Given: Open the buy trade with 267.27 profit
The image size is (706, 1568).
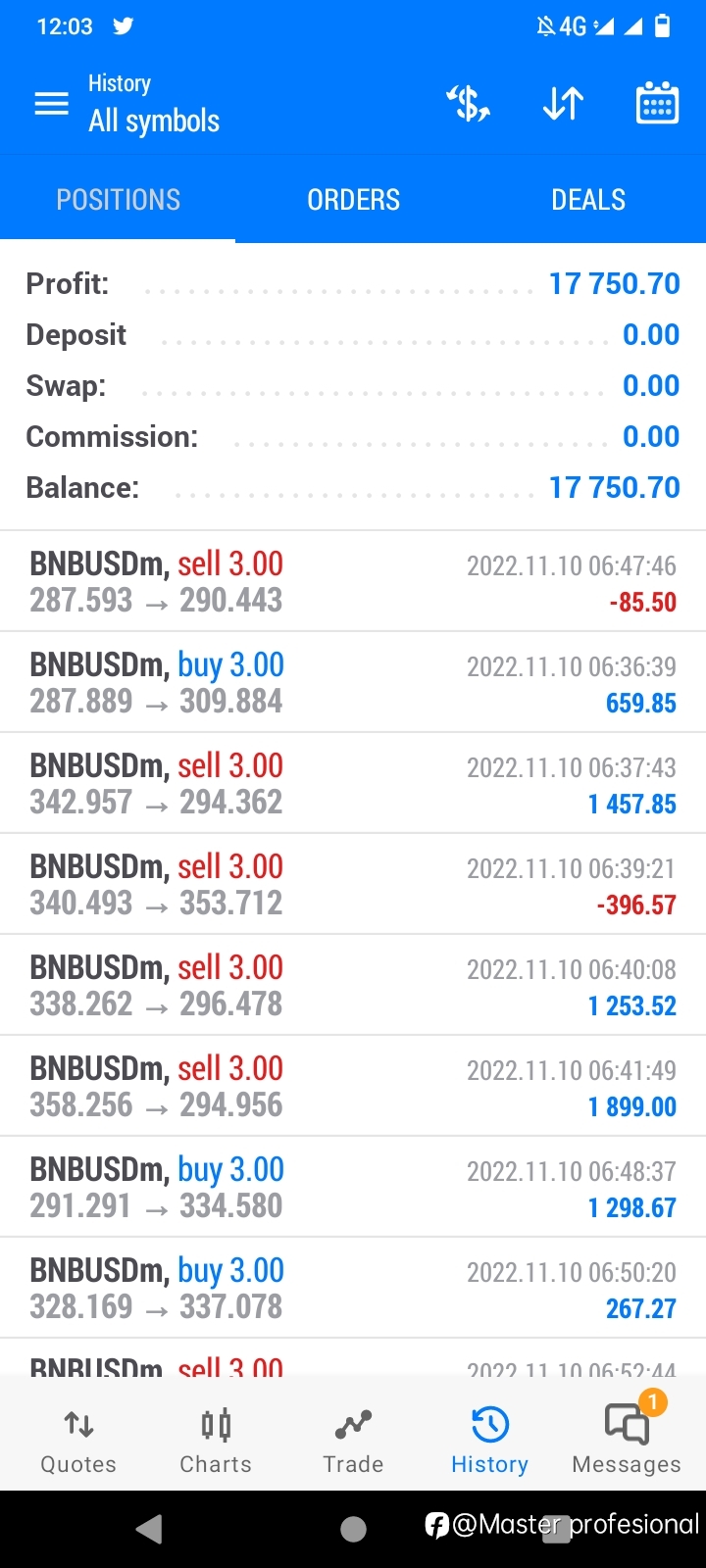Looking at the screenshot, I should click(353, 1288).
